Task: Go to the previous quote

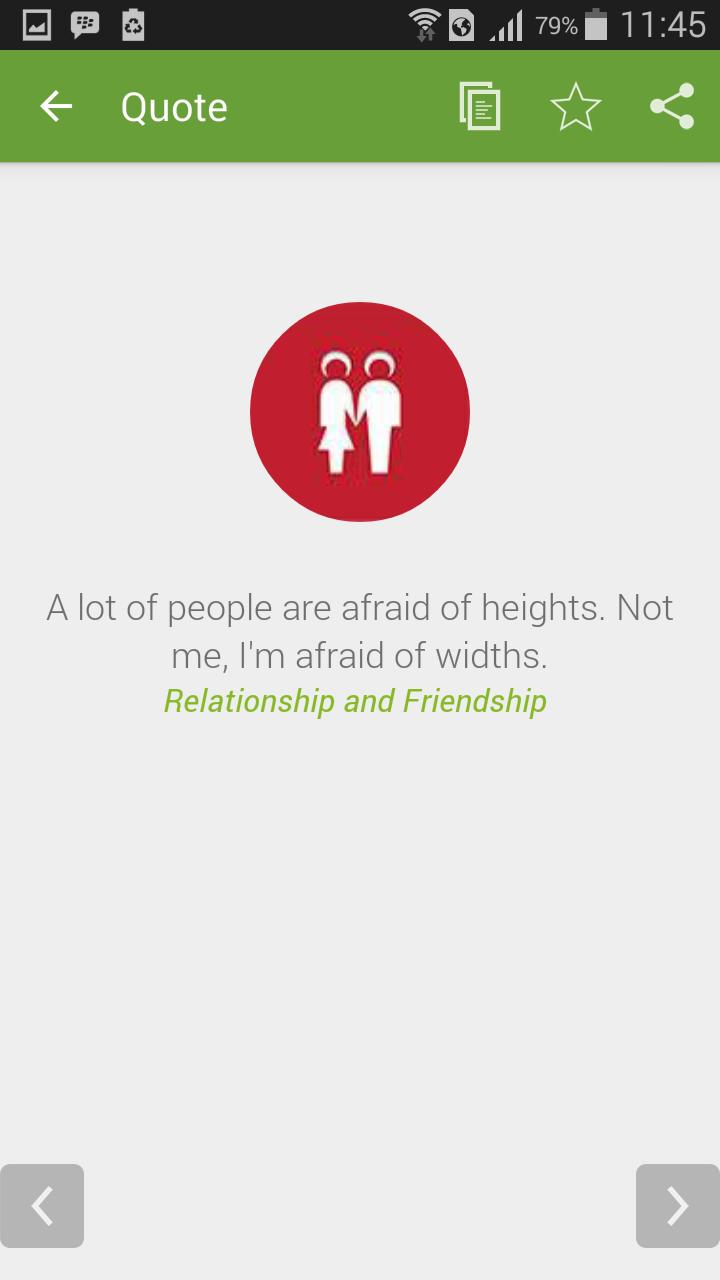Action: [x=42, y=1205]
